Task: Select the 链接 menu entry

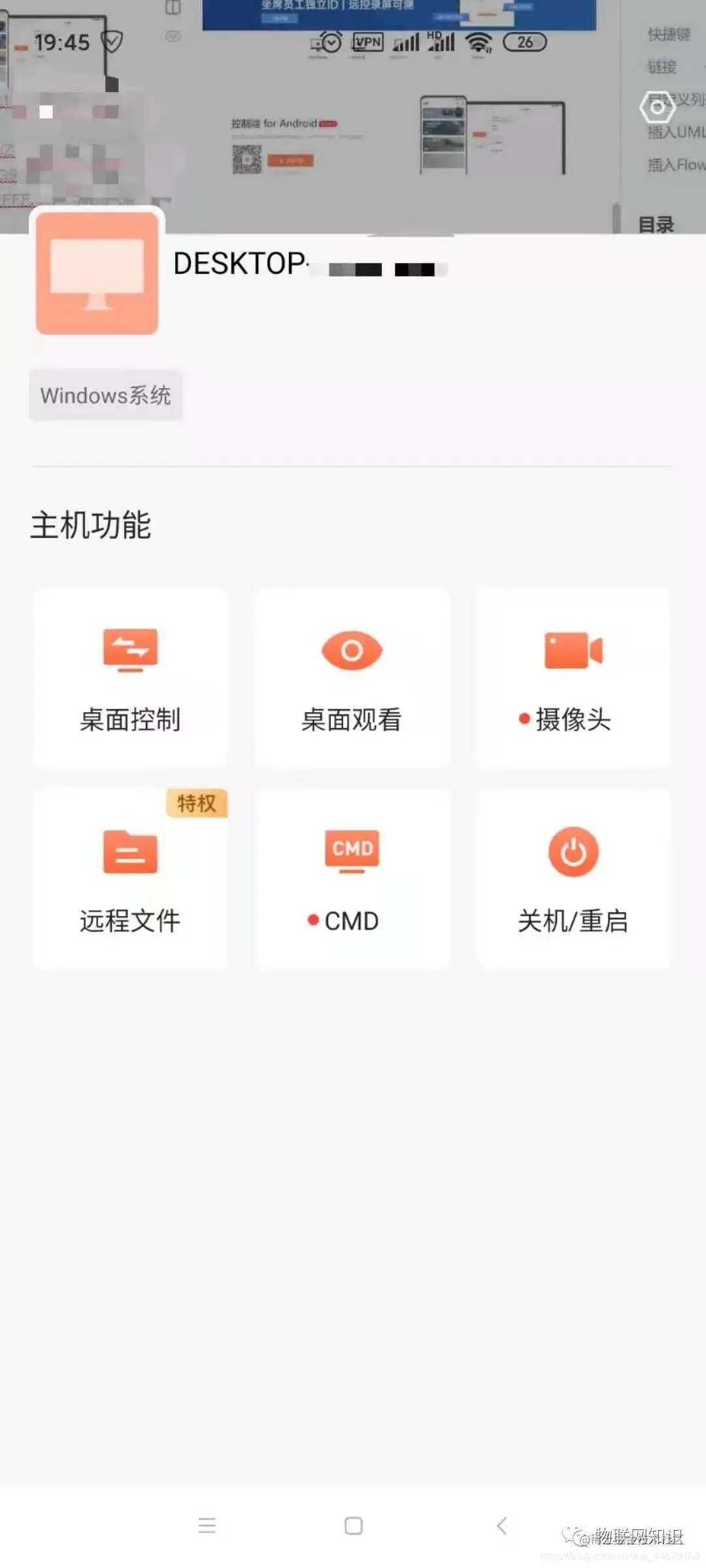Action: pos(664,67)
